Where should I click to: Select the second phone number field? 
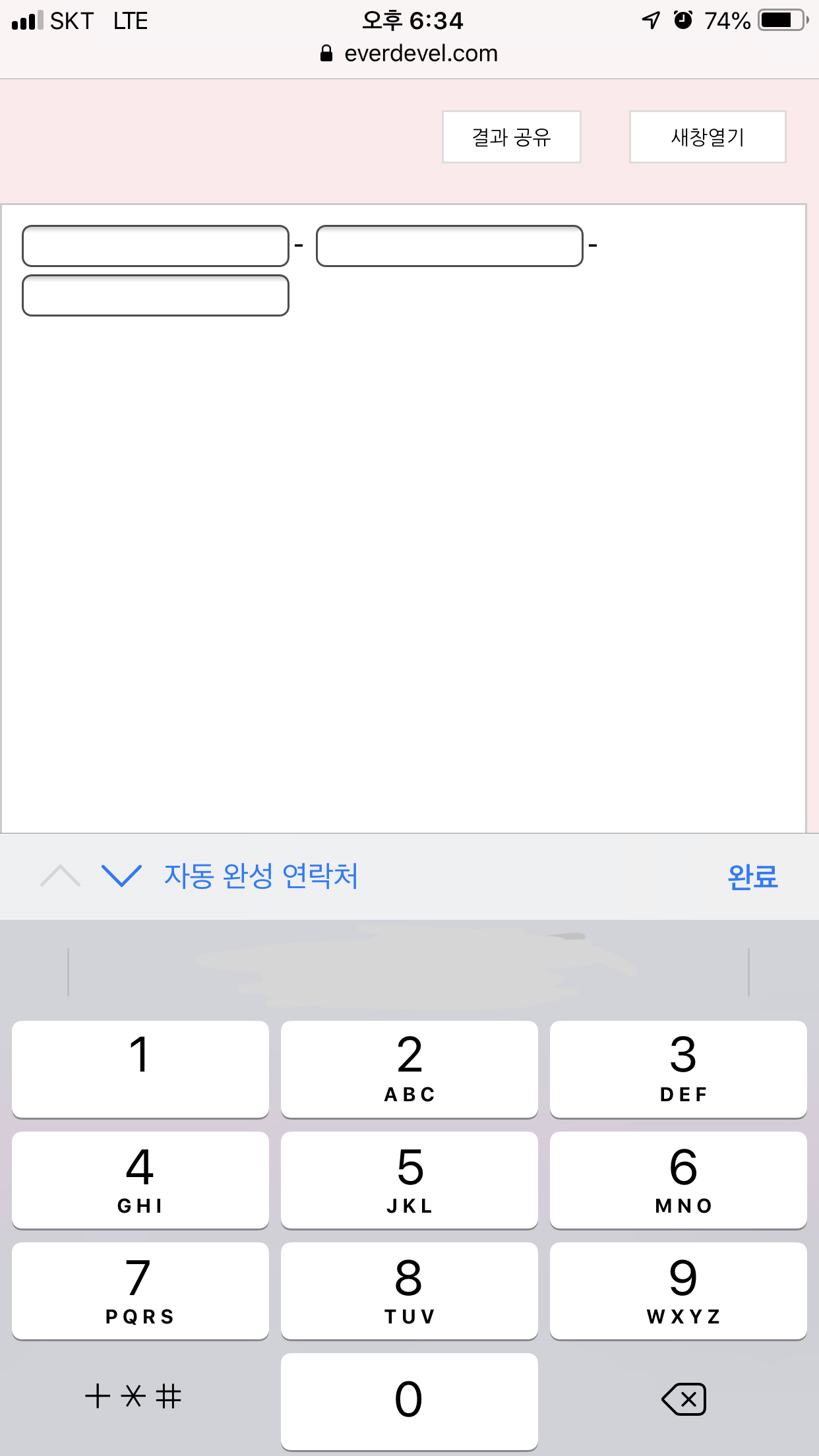[x=450, y=246]
